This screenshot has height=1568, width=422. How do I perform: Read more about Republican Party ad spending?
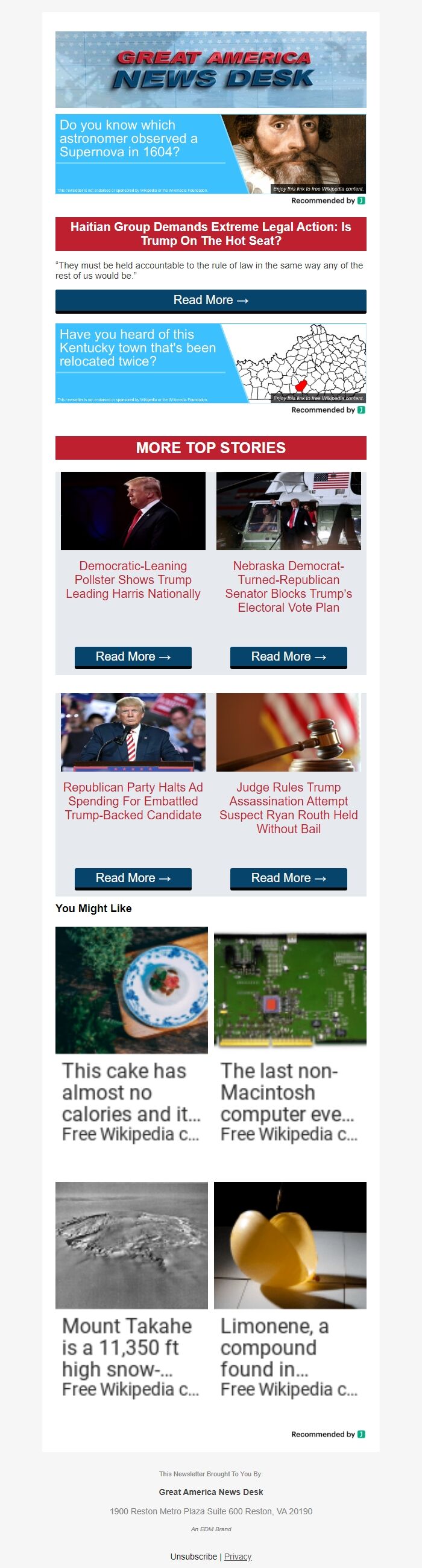pos(133,878)
